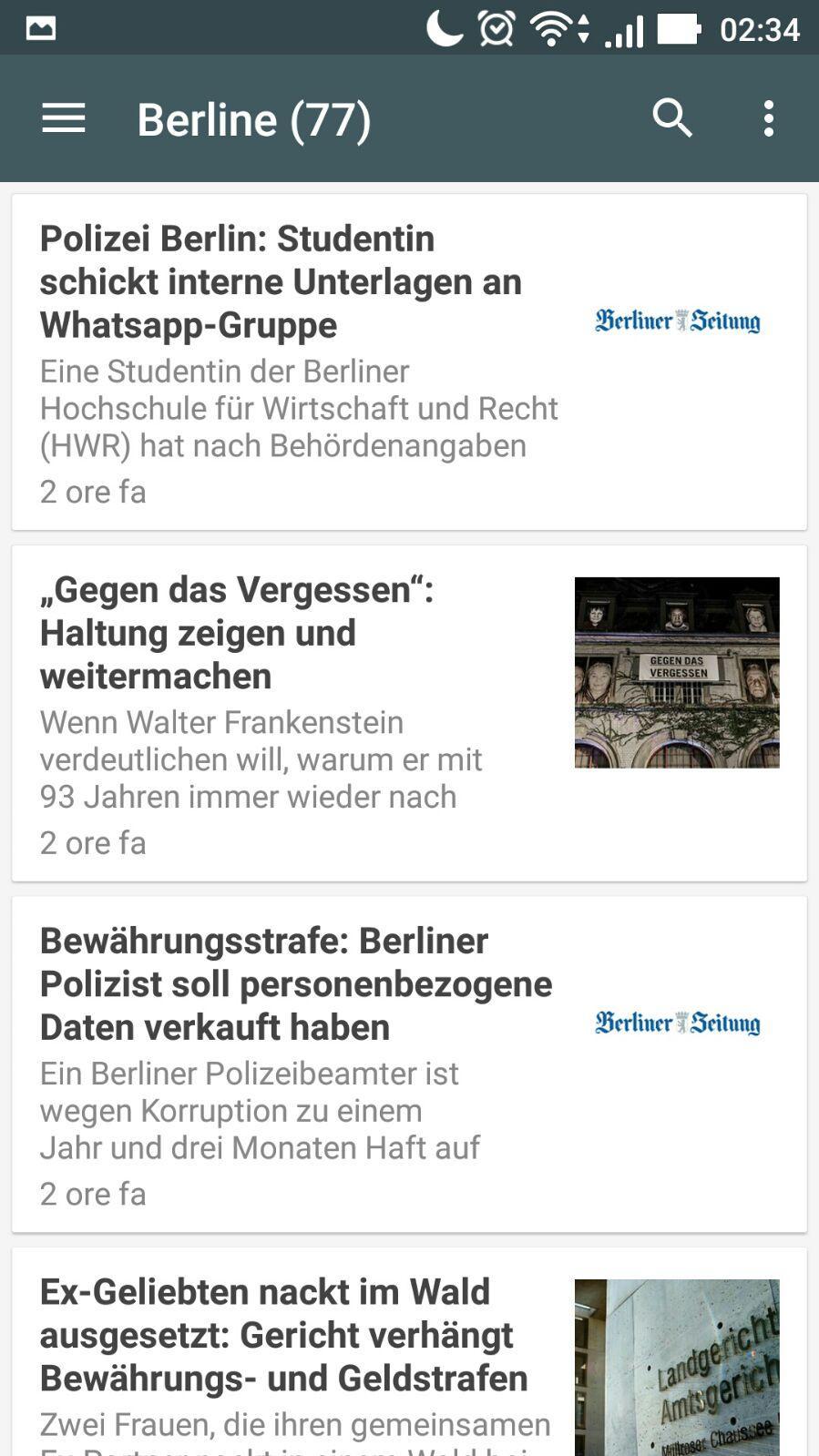The height and width of the screenshot is (1456, 819).
Task: Open the navigation drawer menu
Action: 64,118
